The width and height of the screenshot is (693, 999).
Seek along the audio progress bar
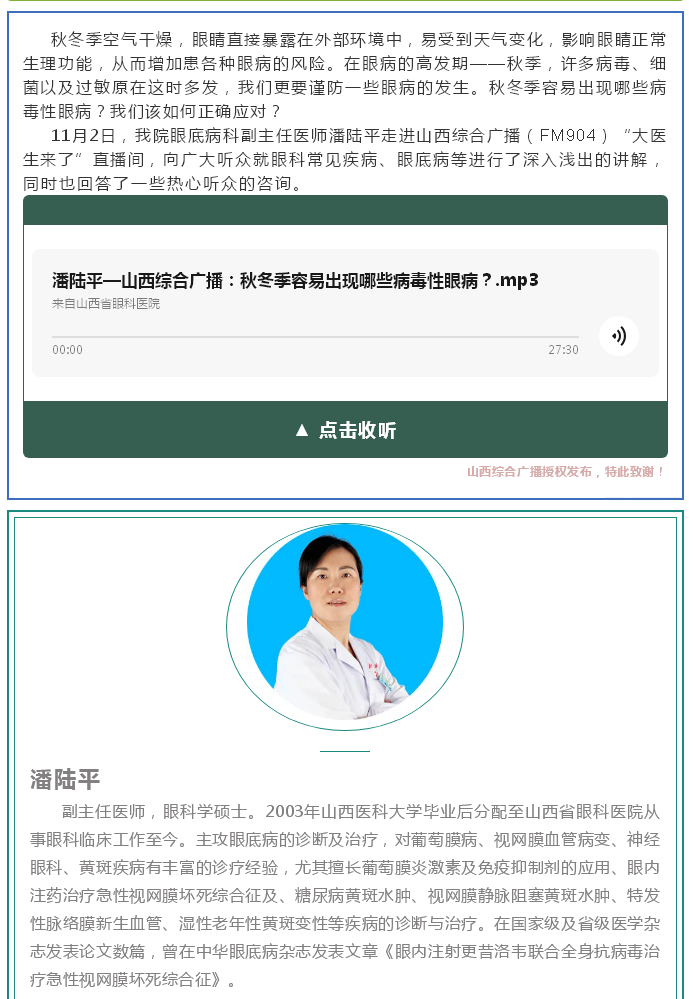point(315,337)
